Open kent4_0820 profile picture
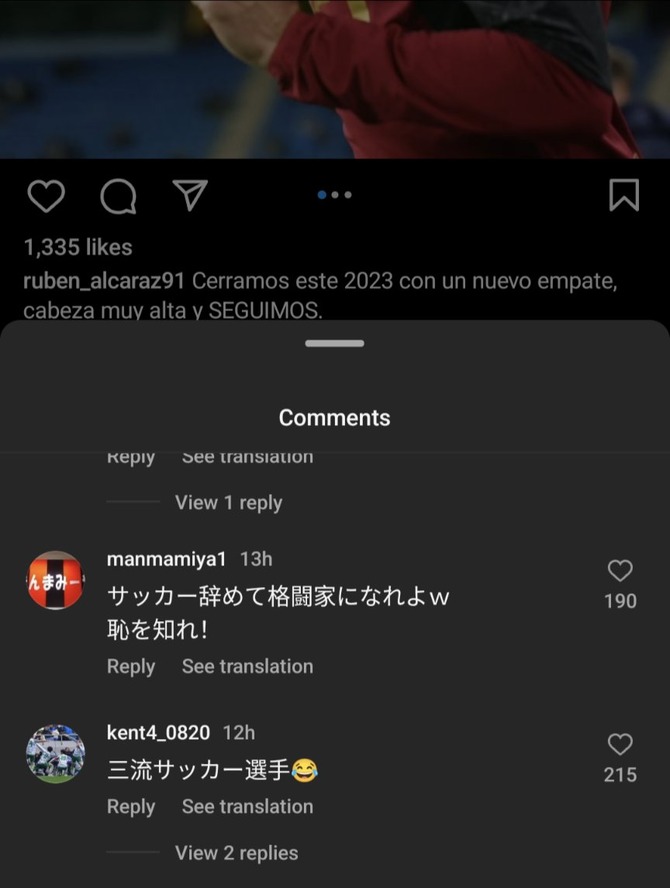This screenshot has width=670, height=888. point(55,754)
